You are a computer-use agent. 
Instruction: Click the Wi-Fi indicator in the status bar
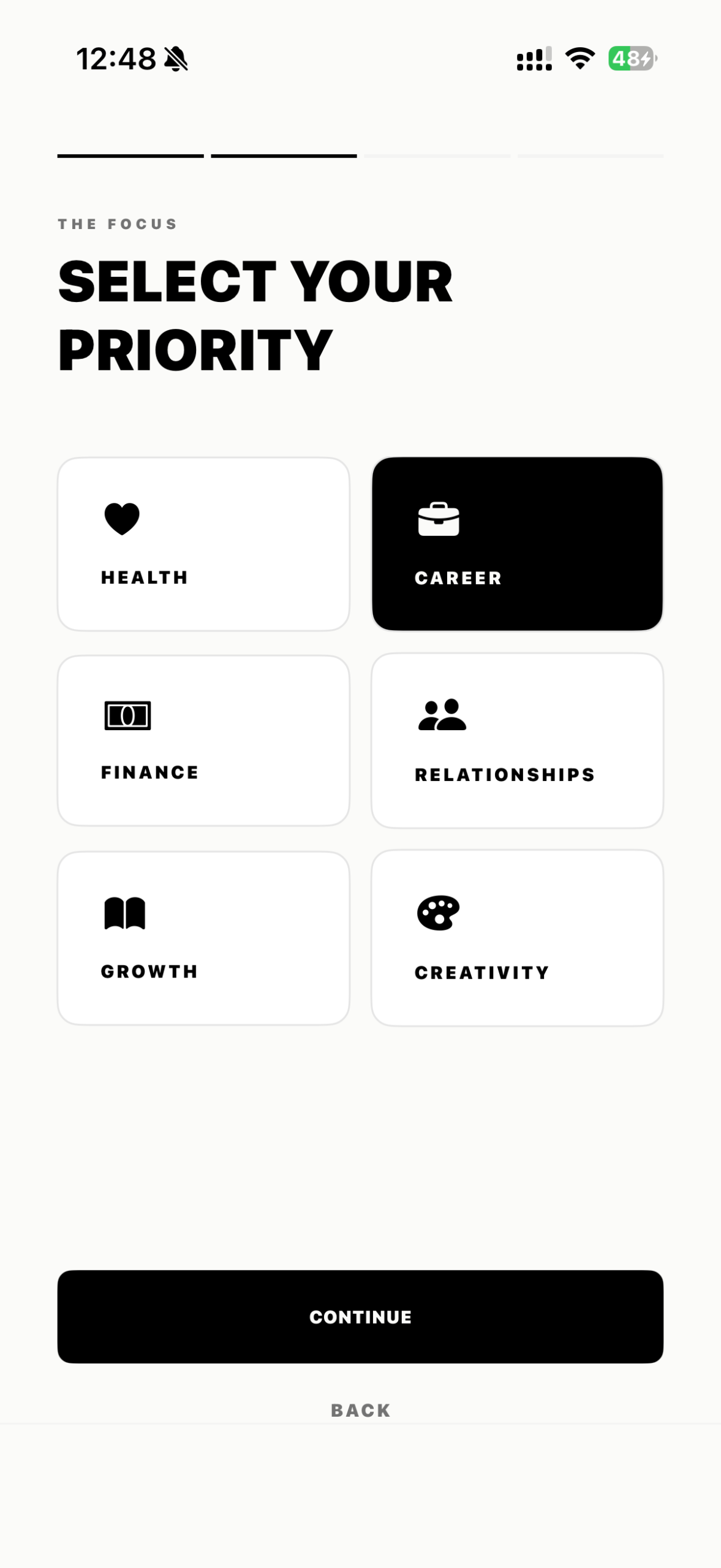pos(579,57)
